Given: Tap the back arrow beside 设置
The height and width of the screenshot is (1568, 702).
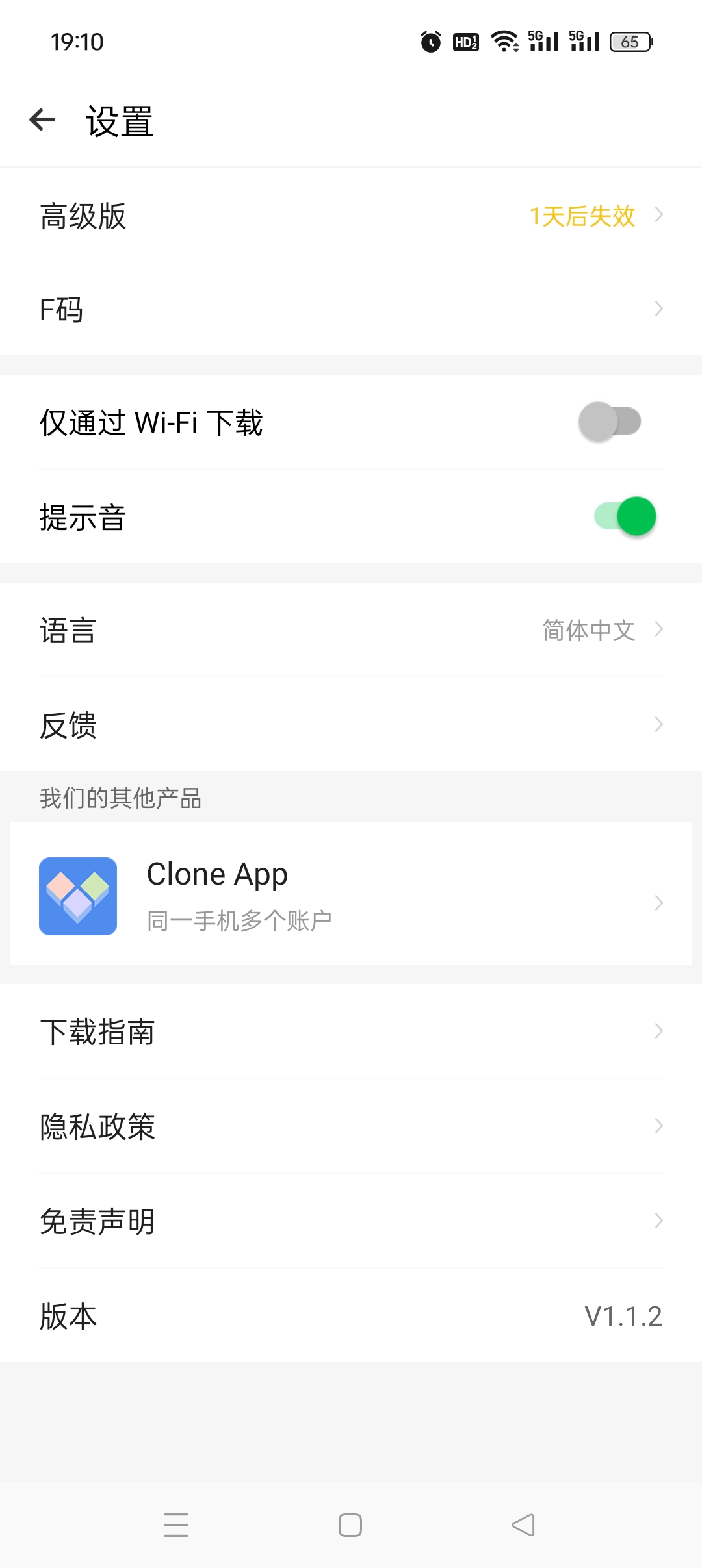Looking at the screenshot, I should click(x=41, y=121).
